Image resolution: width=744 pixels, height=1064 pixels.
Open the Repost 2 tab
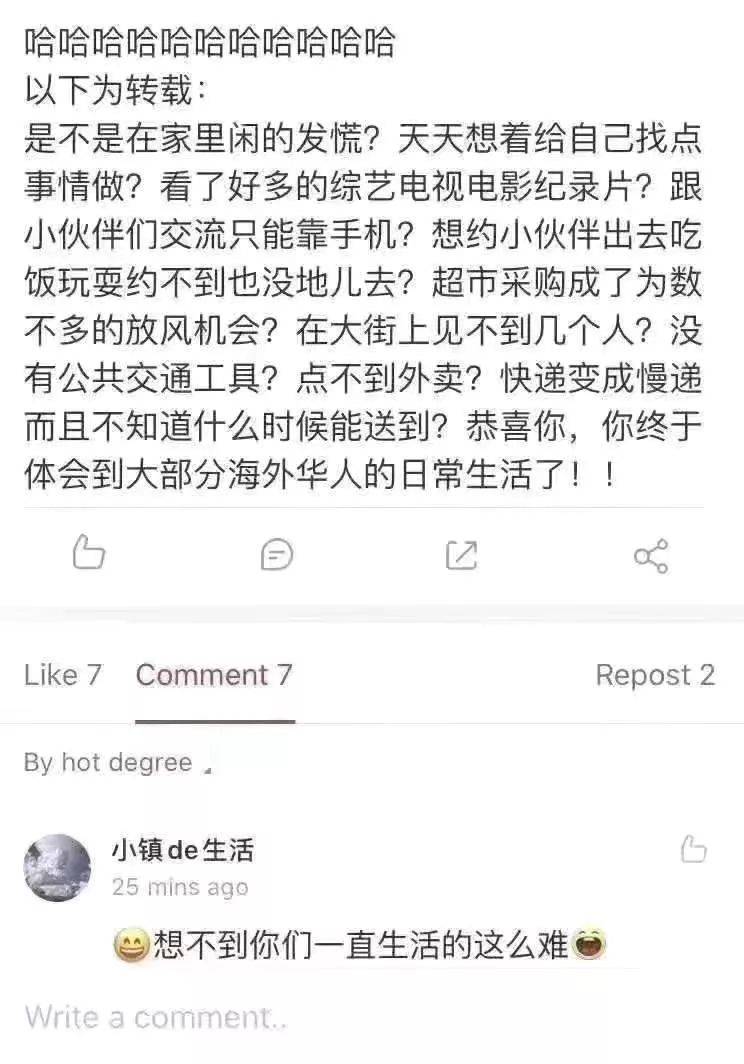(655, 675)
